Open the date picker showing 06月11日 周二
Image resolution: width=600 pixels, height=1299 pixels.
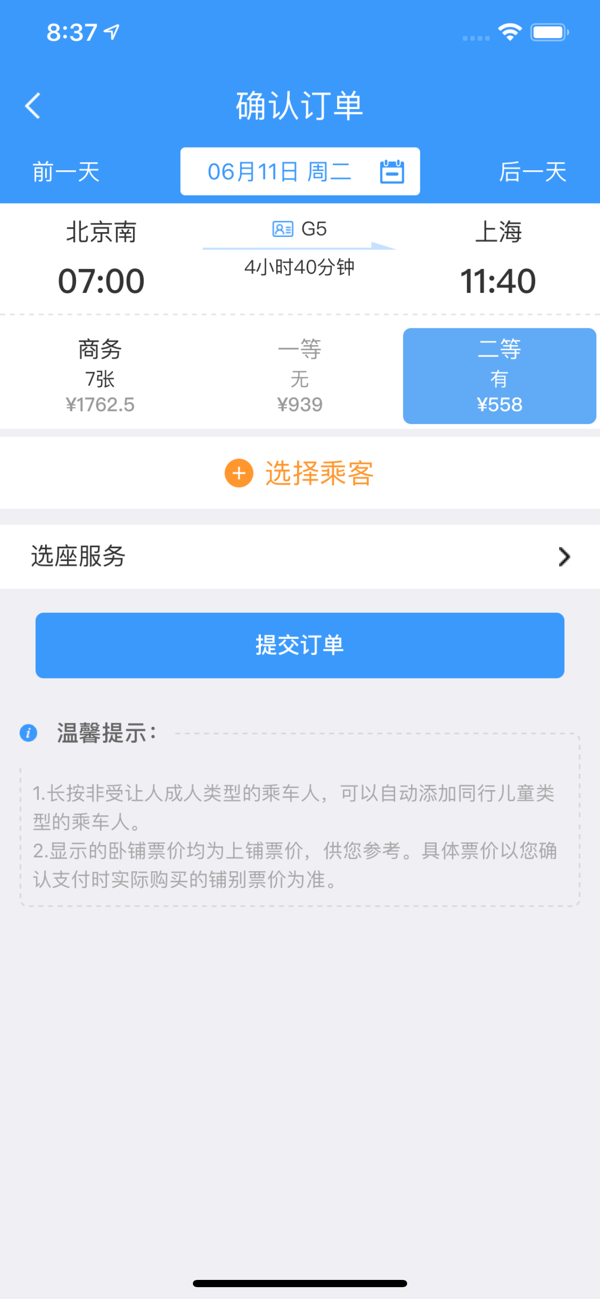pos(300,171)
